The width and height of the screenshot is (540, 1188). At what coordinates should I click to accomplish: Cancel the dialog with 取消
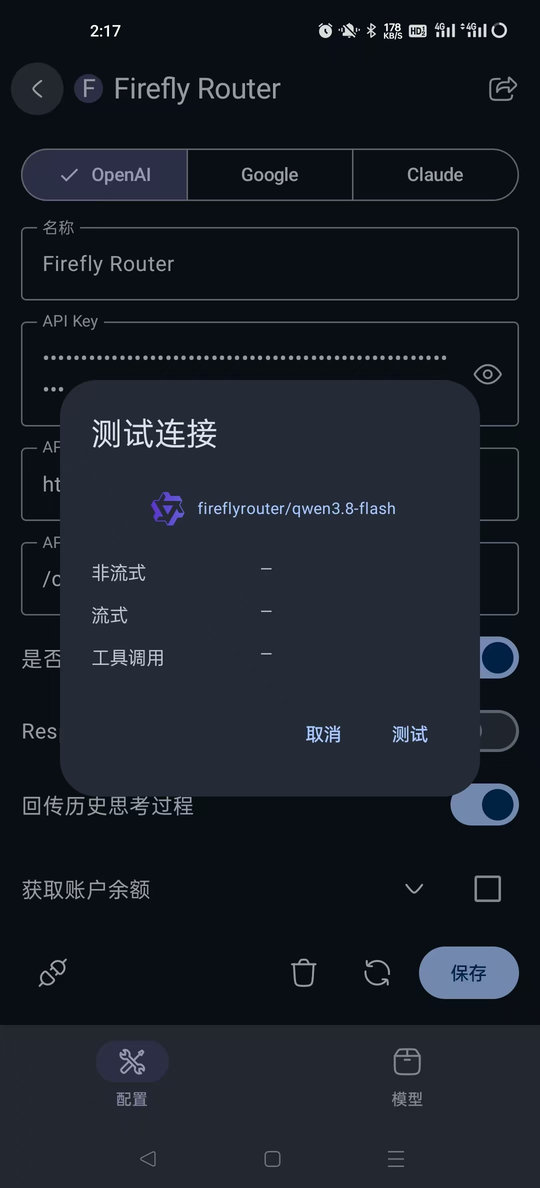point(323,734)
